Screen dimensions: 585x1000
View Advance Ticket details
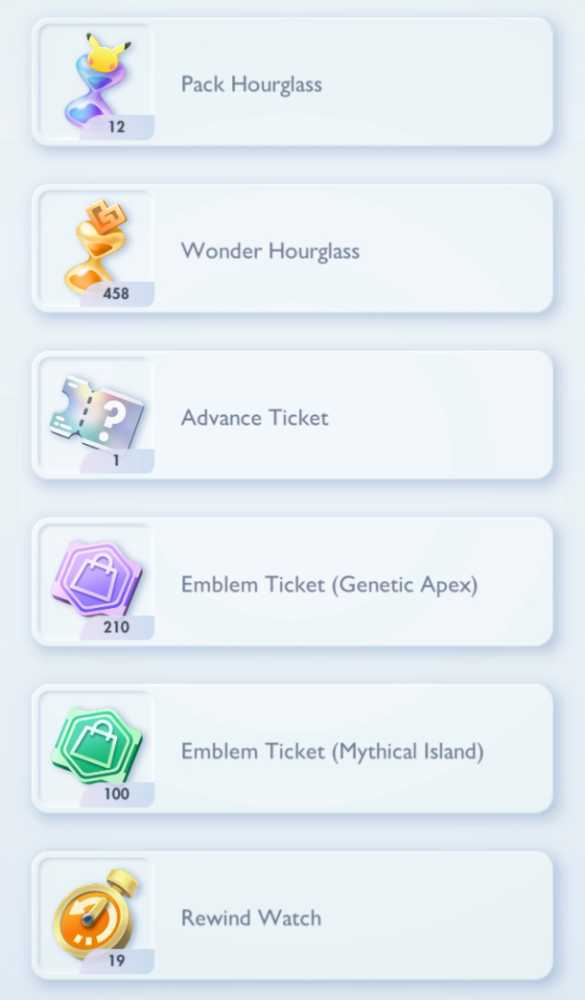coord(292,415)
